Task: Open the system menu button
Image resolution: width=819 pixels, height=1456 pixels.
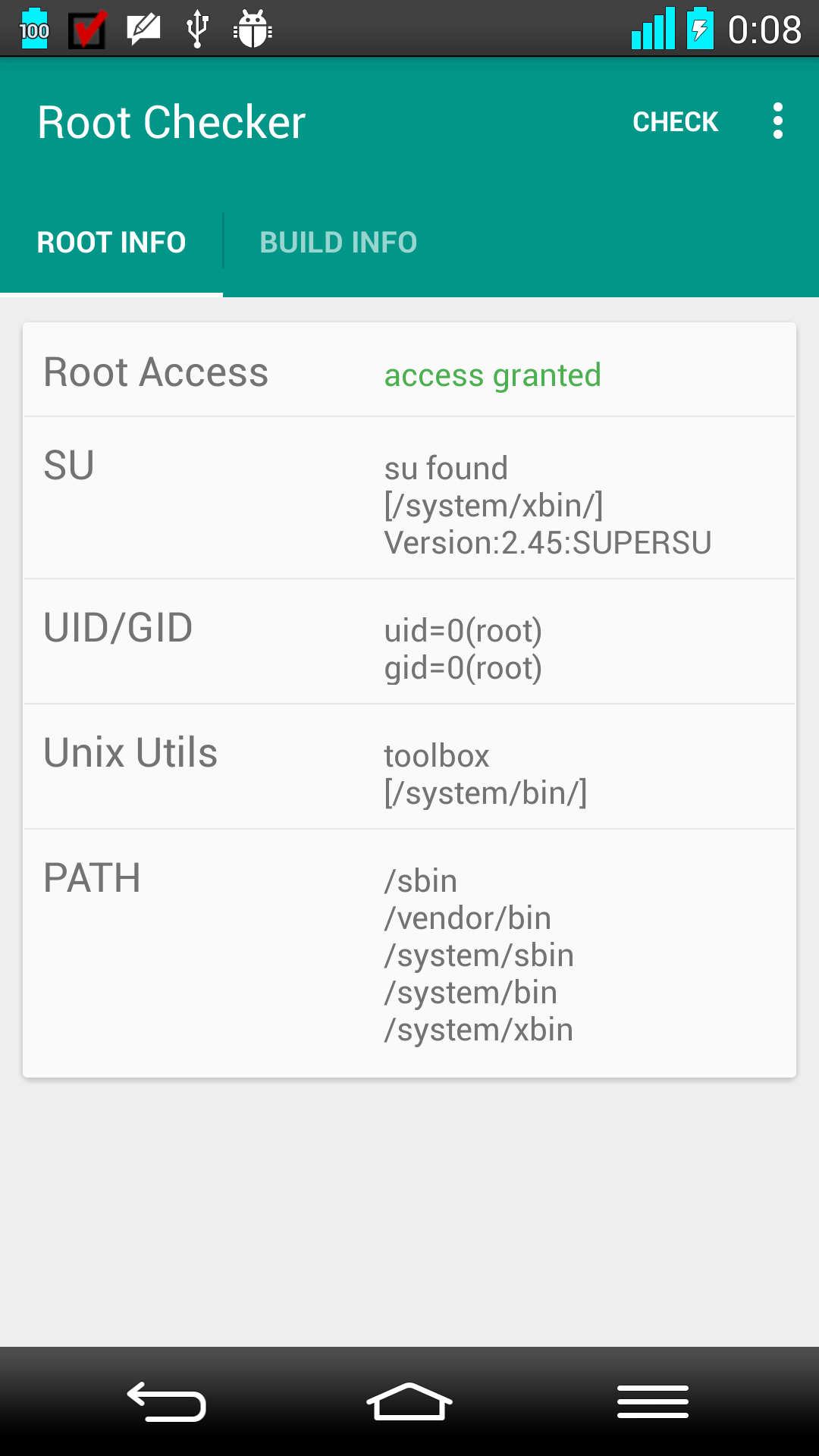Action: [x=652, y=1401]
